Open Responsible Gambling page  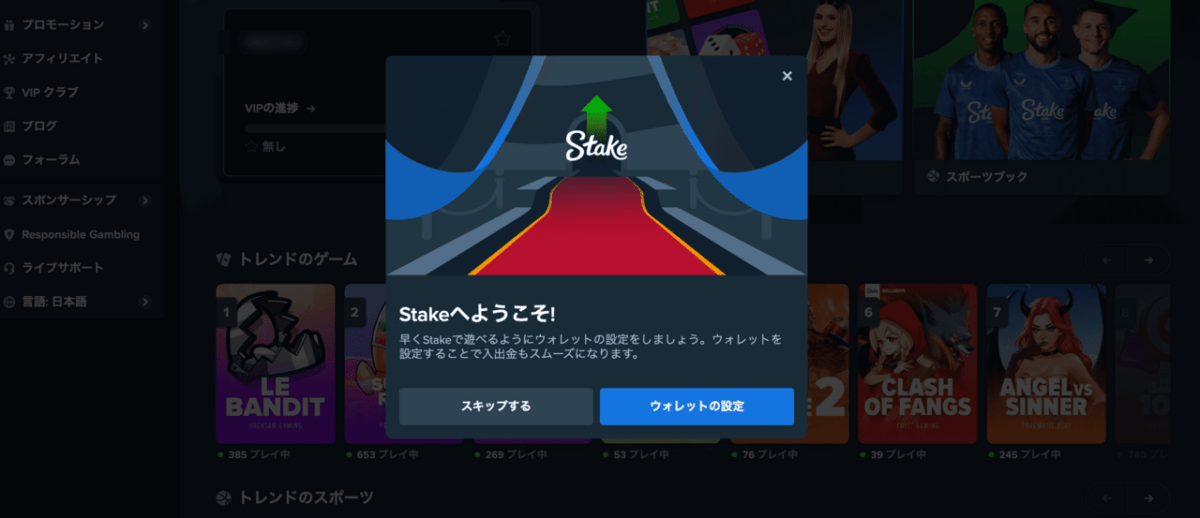[x=80, y=234]
